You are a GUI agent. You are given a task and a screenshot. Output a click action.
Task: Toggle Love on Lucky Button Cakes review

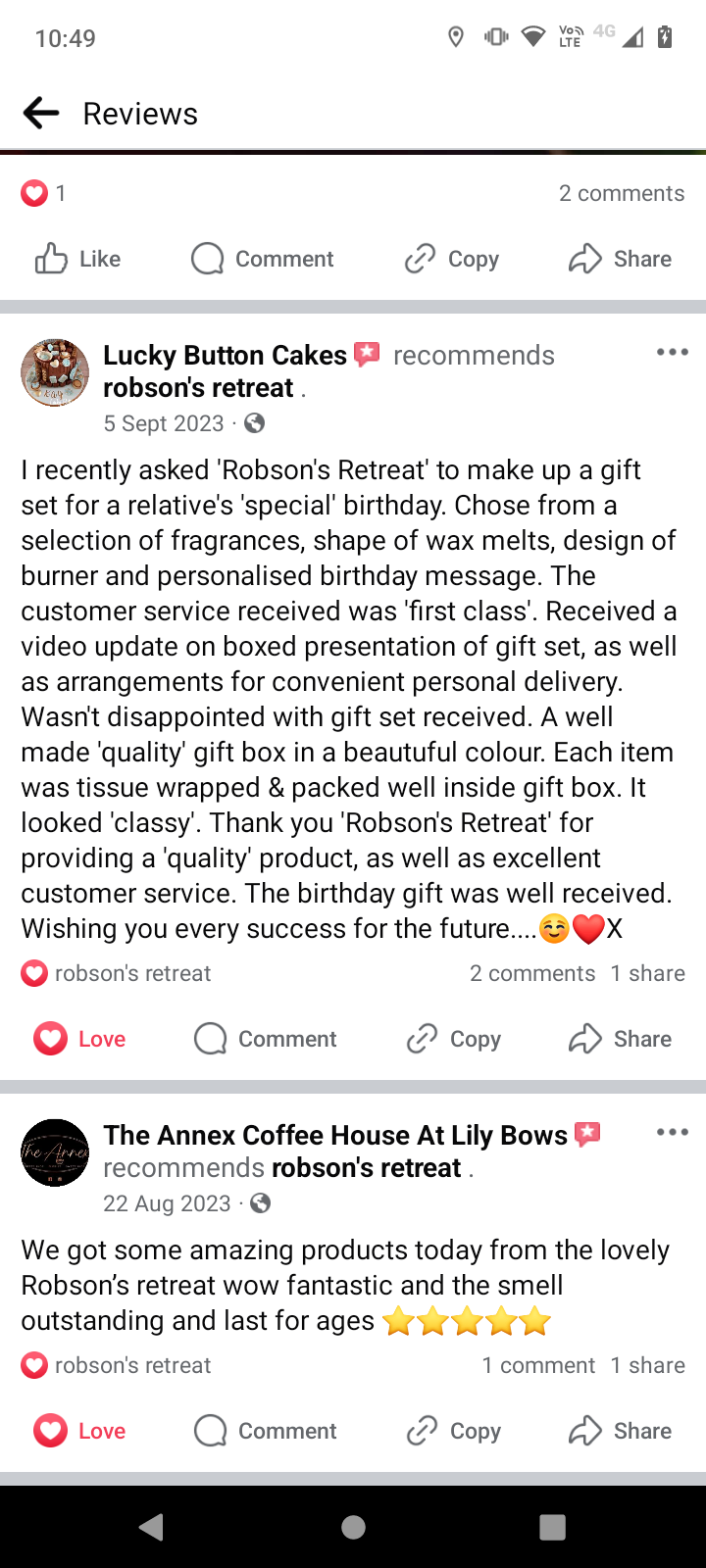80,1039
